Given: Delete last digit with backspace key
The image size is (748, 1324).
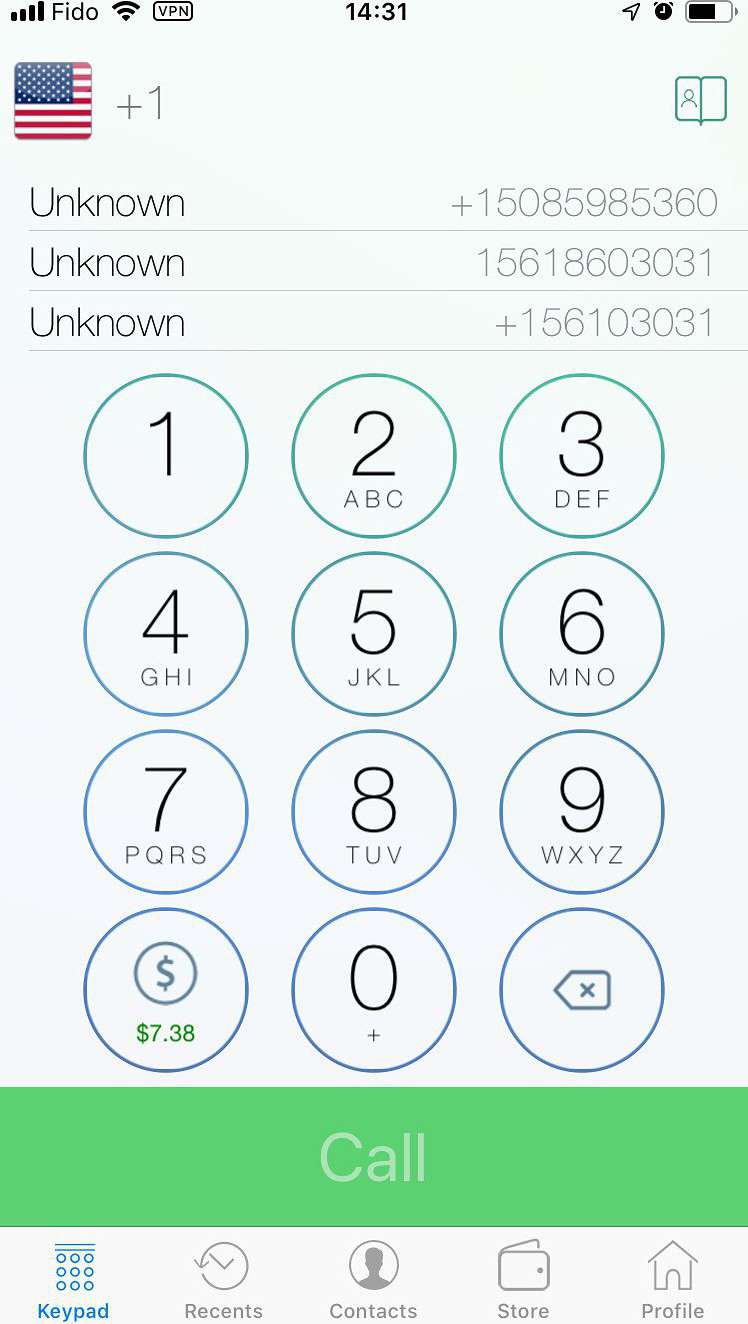Looking at the screenshot, I should tap(582, 990).
